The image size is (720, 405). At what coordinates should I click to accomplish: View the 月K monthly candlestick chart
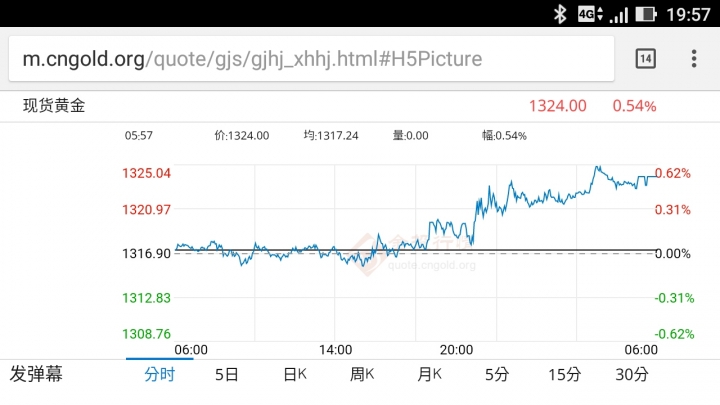tap(430, 375)
